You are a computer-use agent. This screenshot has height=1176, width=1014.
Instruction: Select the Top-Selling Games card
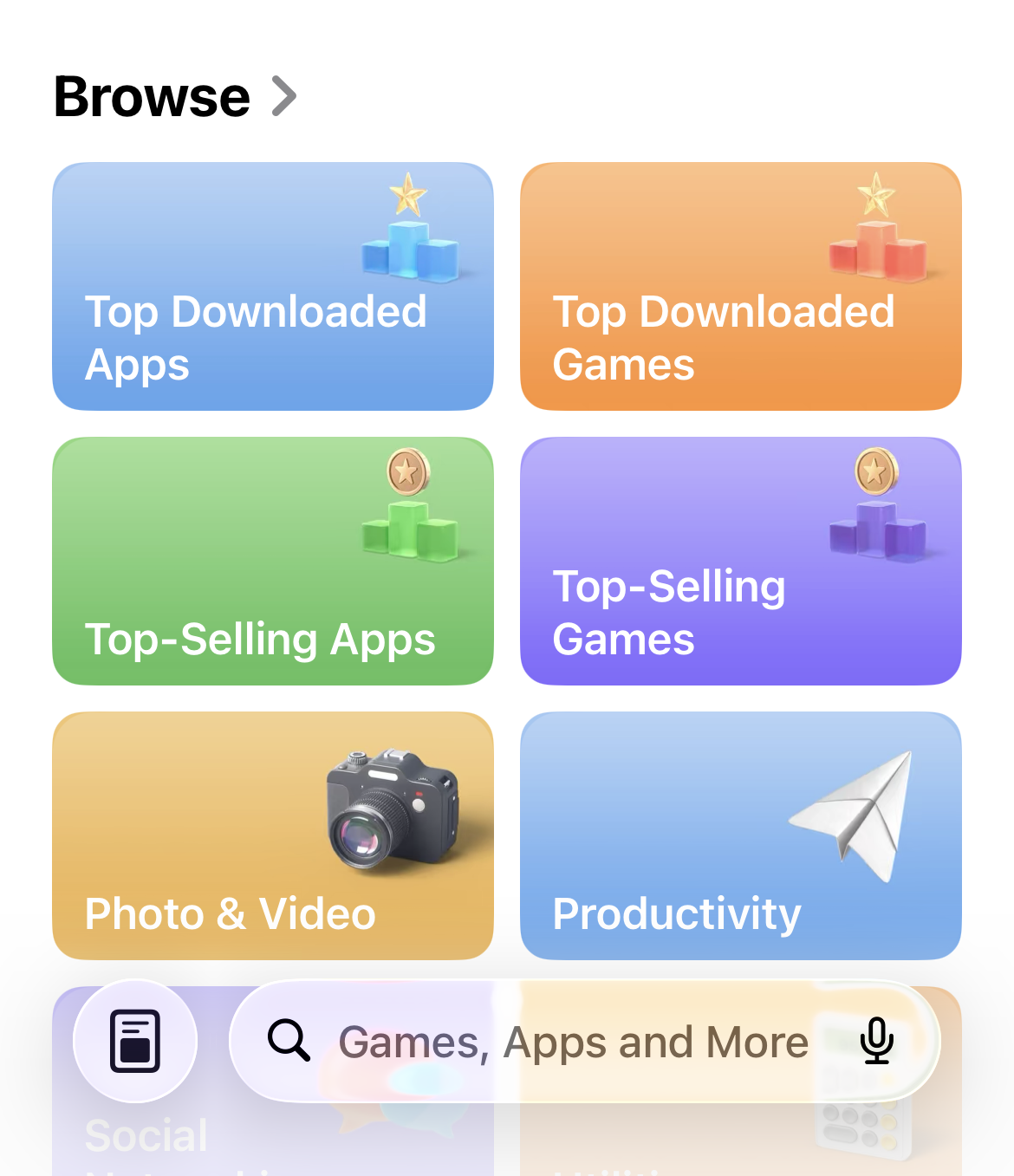(x=741, y=561)
